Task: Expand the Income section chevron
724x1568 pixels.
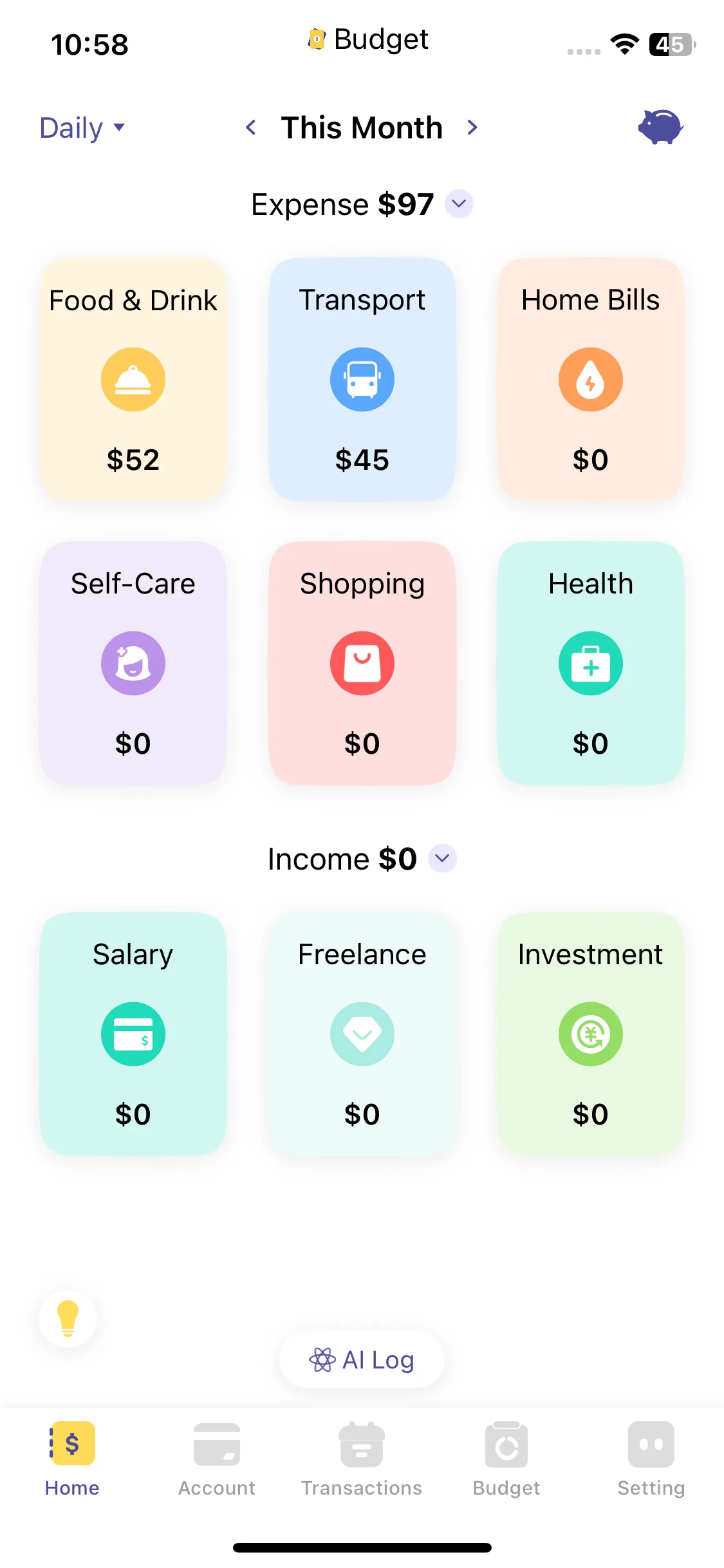Action: (442, 859)
